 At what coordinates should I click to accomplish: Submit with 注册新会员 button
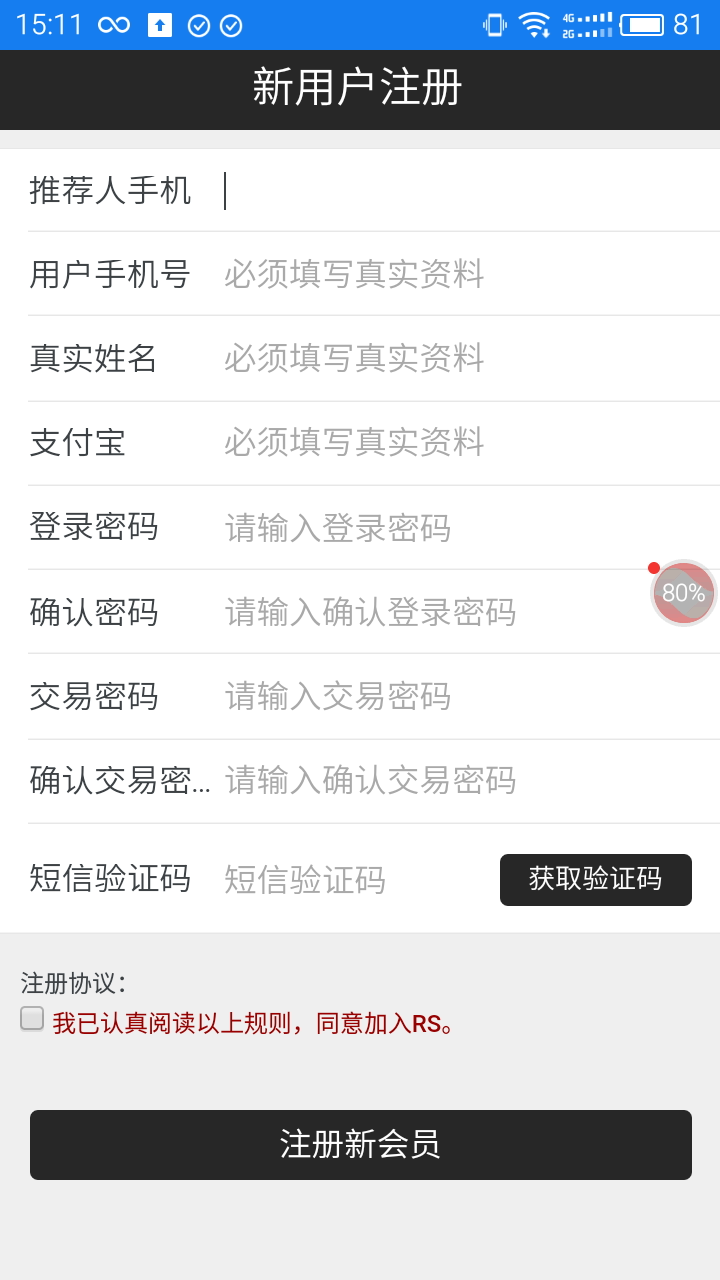pos(360,1144)
